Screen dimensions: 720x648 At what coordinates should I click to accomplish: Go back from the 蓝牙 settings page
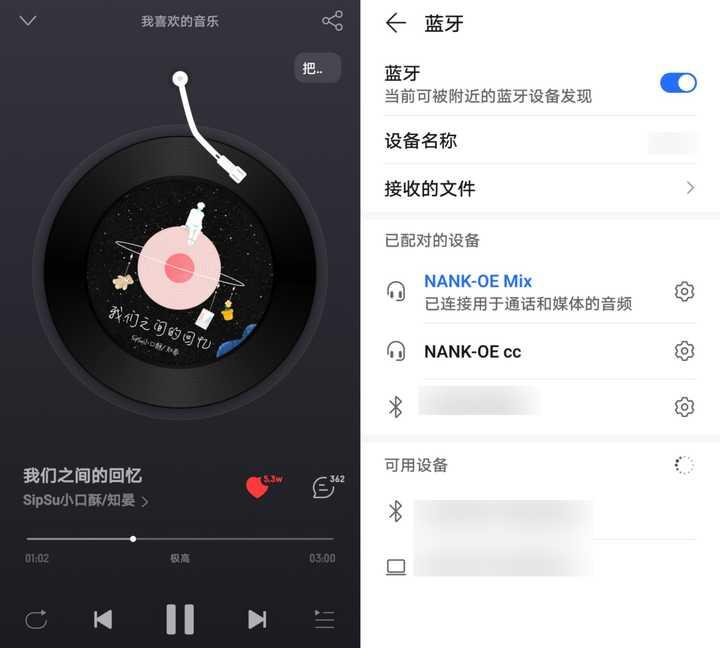pyautogui.click(x=396, y=24)
